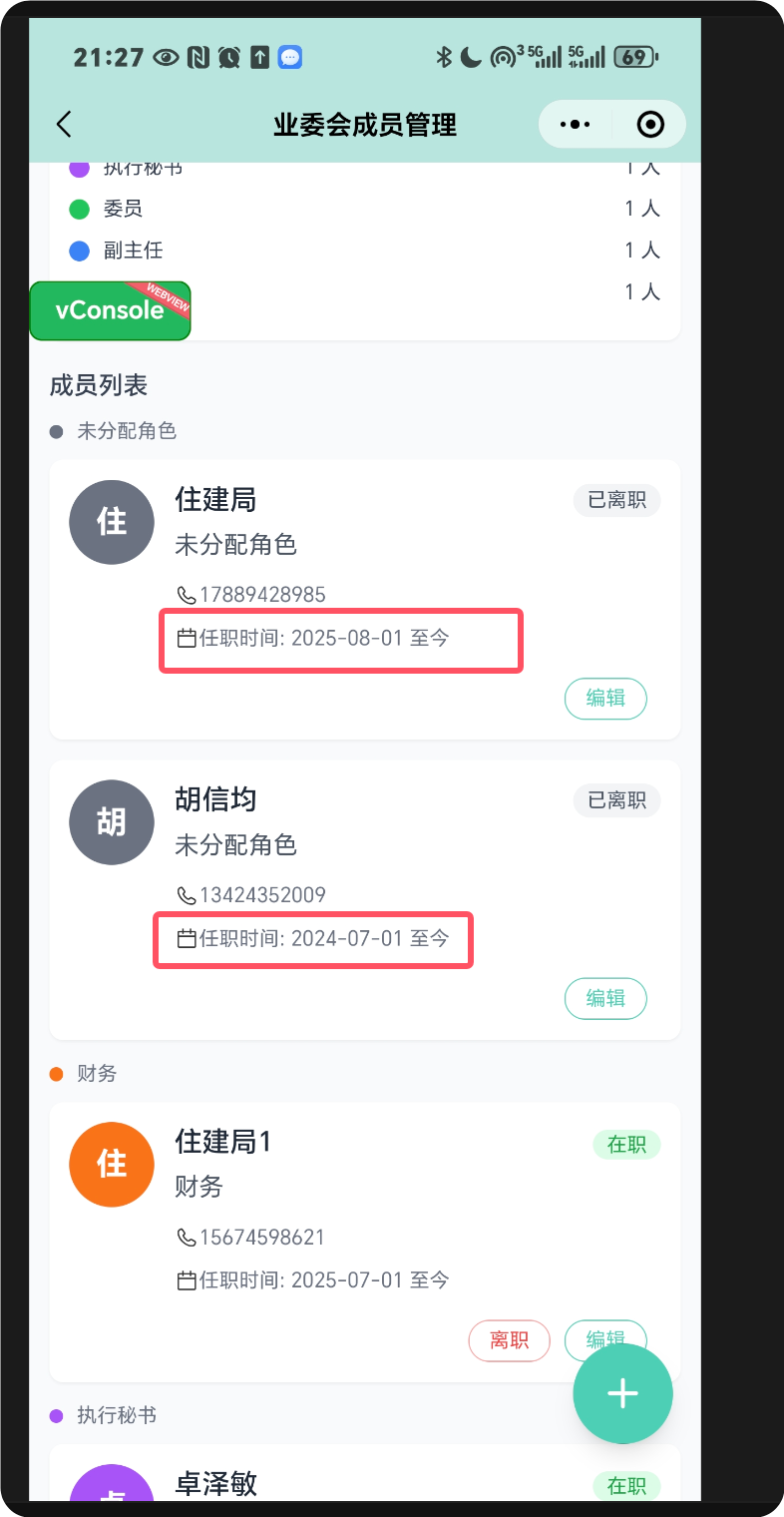Go back from 业委会成员管理 page
This screenshot has height=1517, width=784.
point(65,125)
